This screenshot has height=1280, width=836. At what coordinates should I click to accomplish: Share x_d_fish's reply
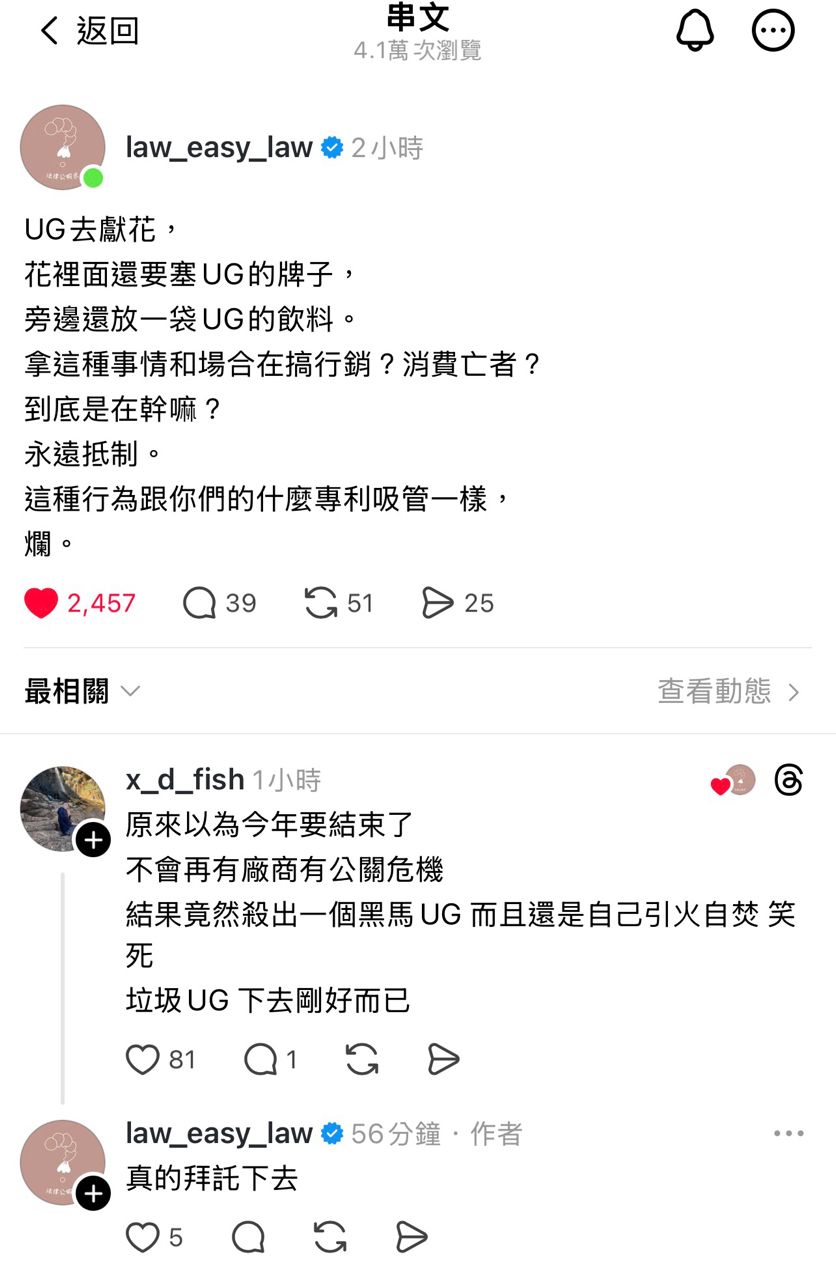443,1059
